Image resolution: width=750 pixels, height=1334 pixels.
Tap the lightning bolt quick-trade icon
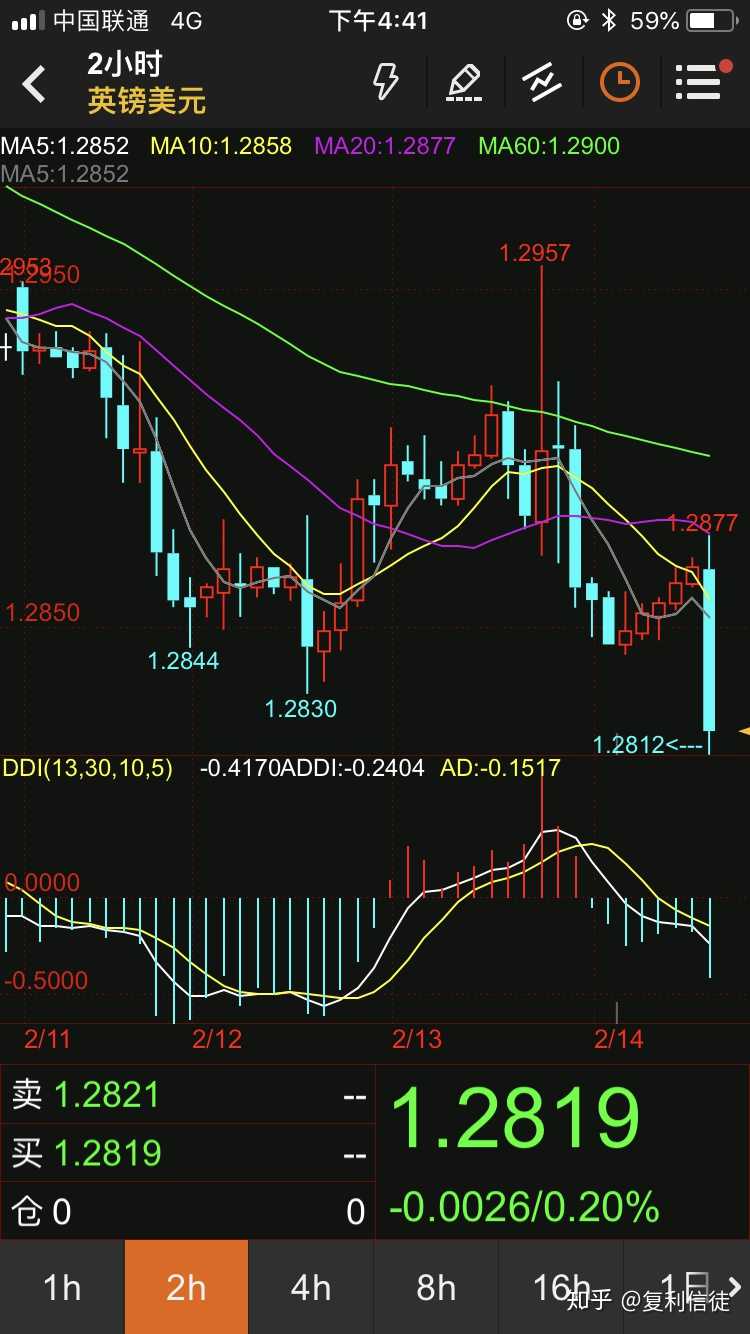[386, 82]
